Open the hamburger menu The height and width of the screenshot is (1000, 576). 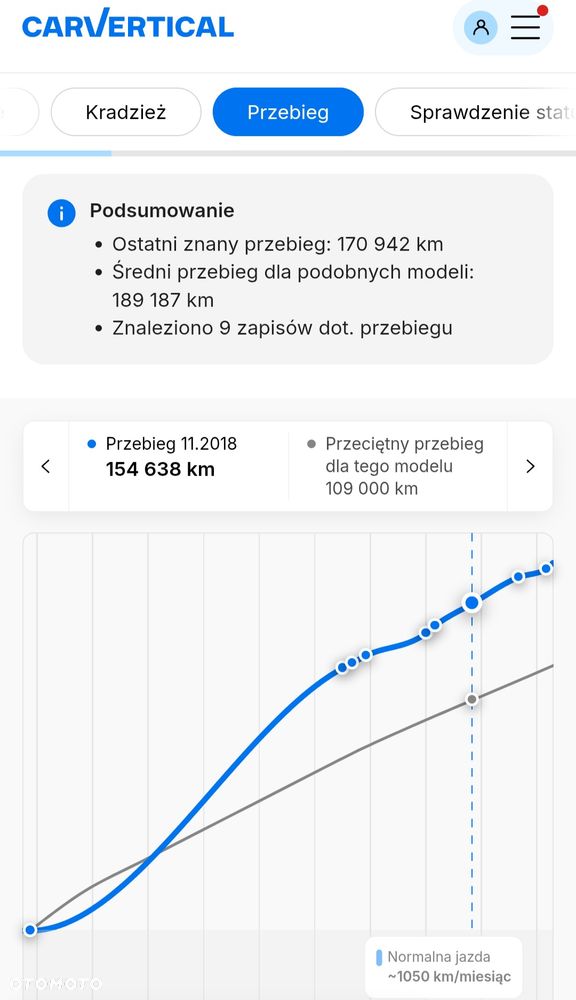pyautogui.click(x=526, y=27)
